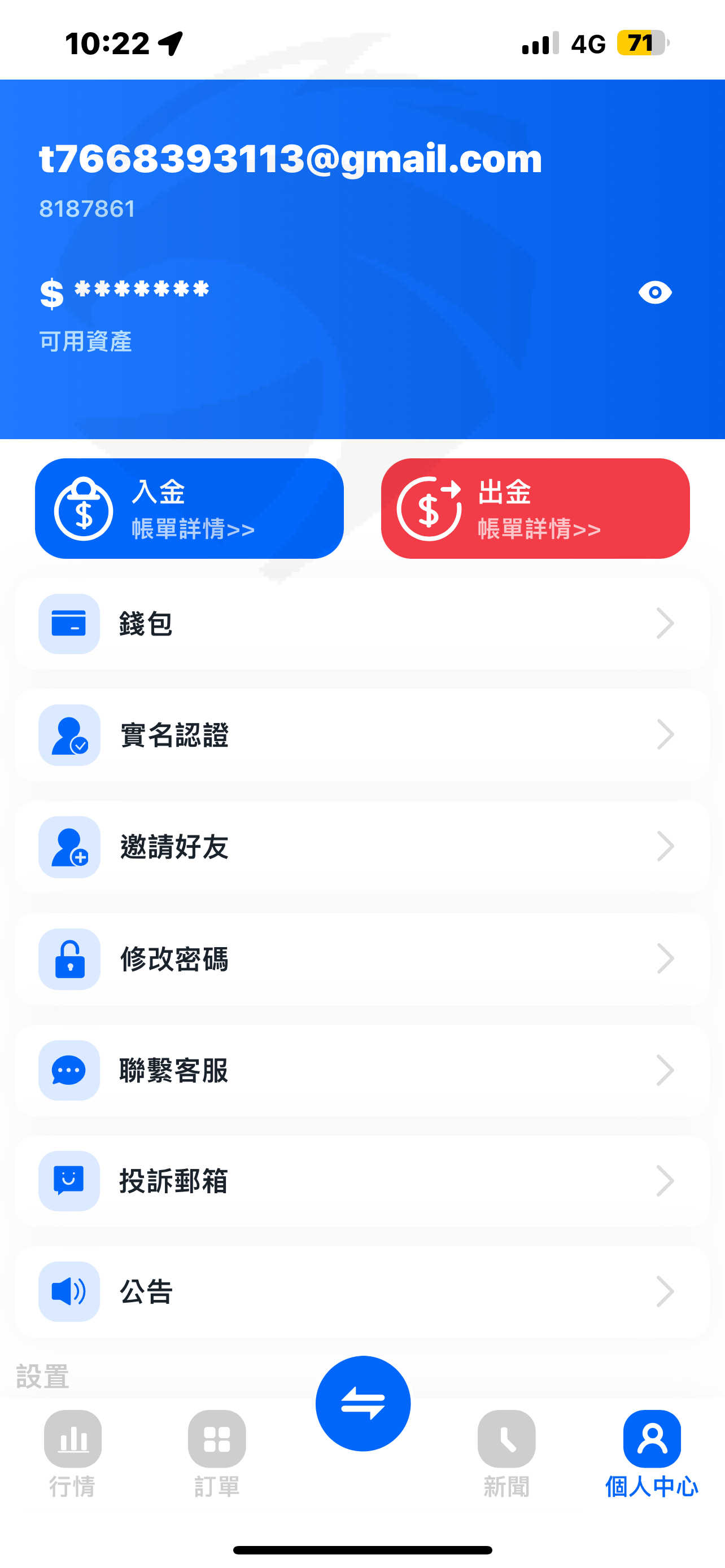Open the 錢包 wallet row
Screen dimensions: 725x1568
tap(362, 624)
